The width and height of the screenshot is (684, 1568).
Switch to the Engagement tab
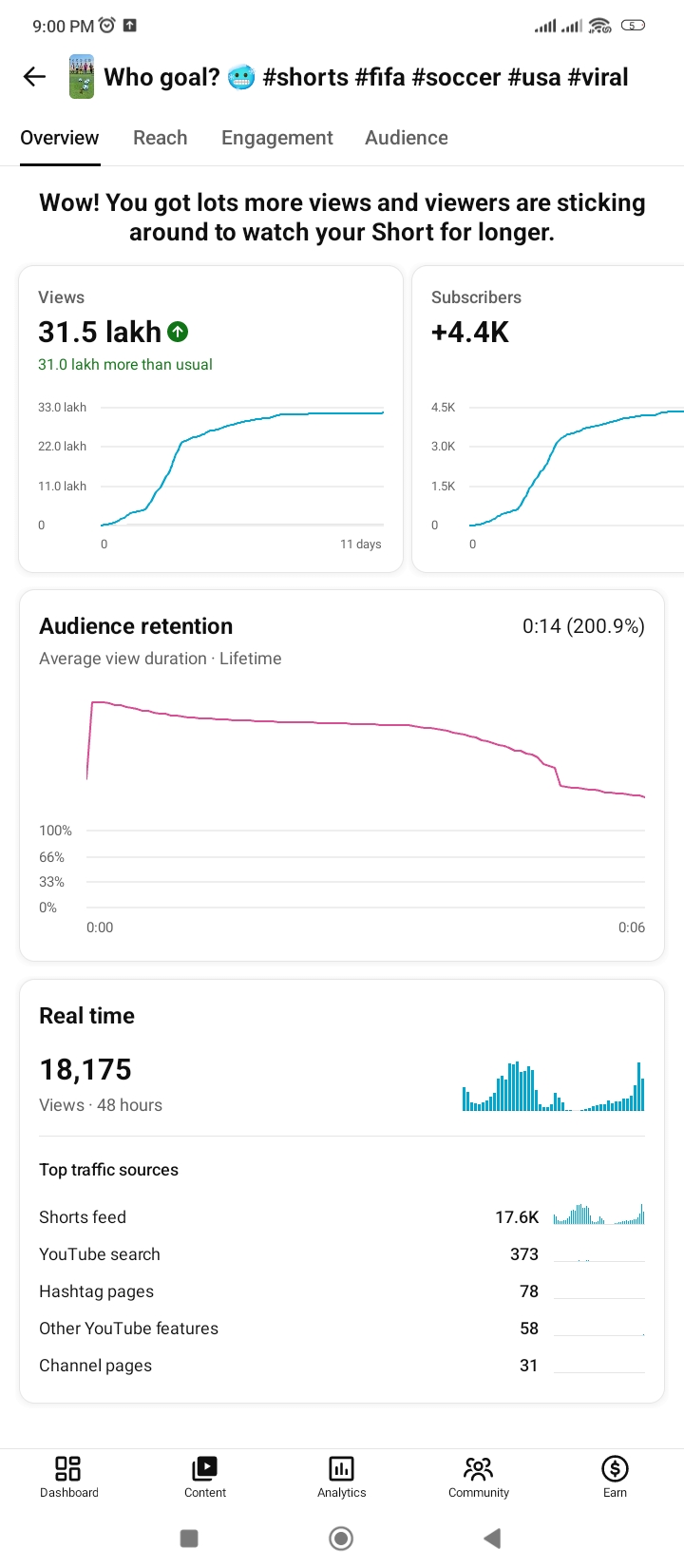point(276,138)
